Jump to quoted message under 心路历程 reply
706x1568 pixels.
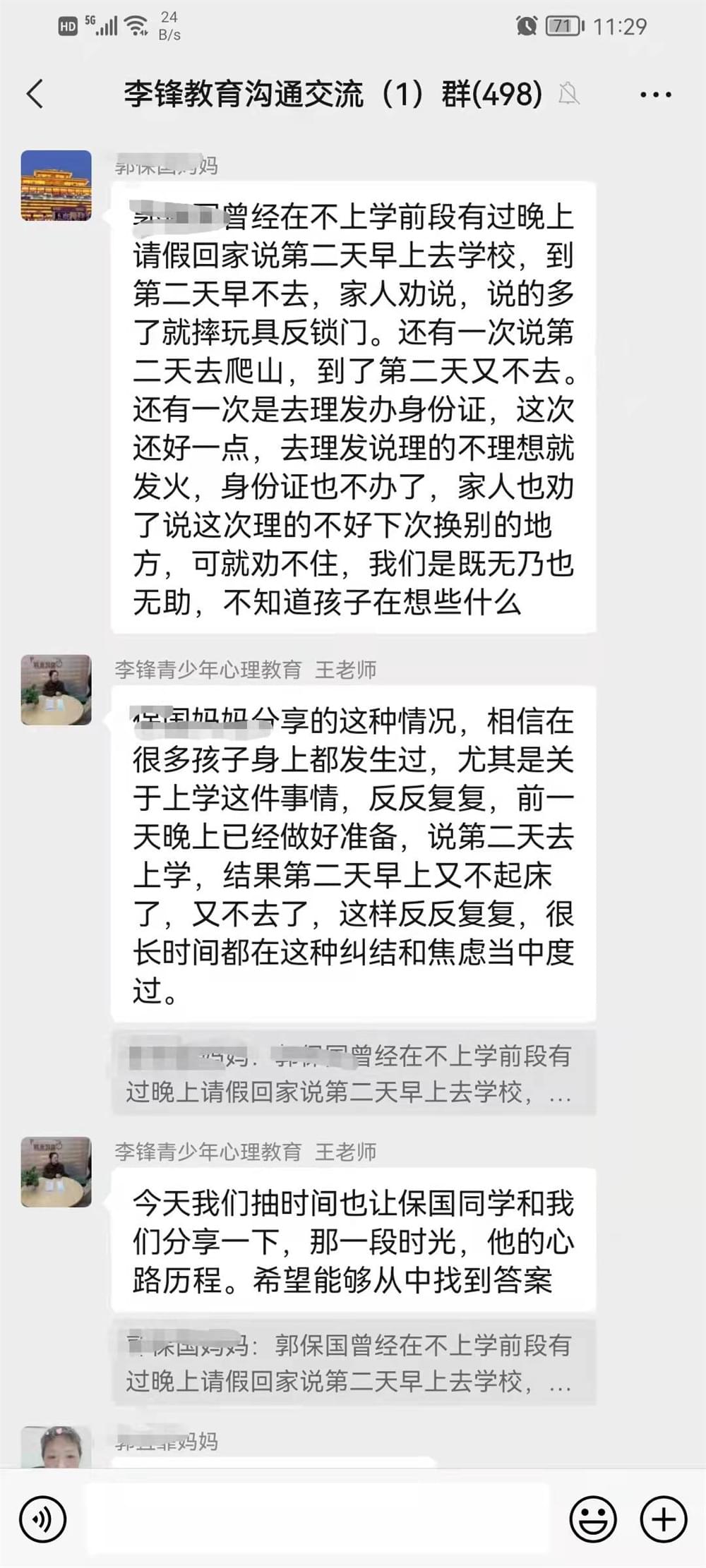[353, 1362]
